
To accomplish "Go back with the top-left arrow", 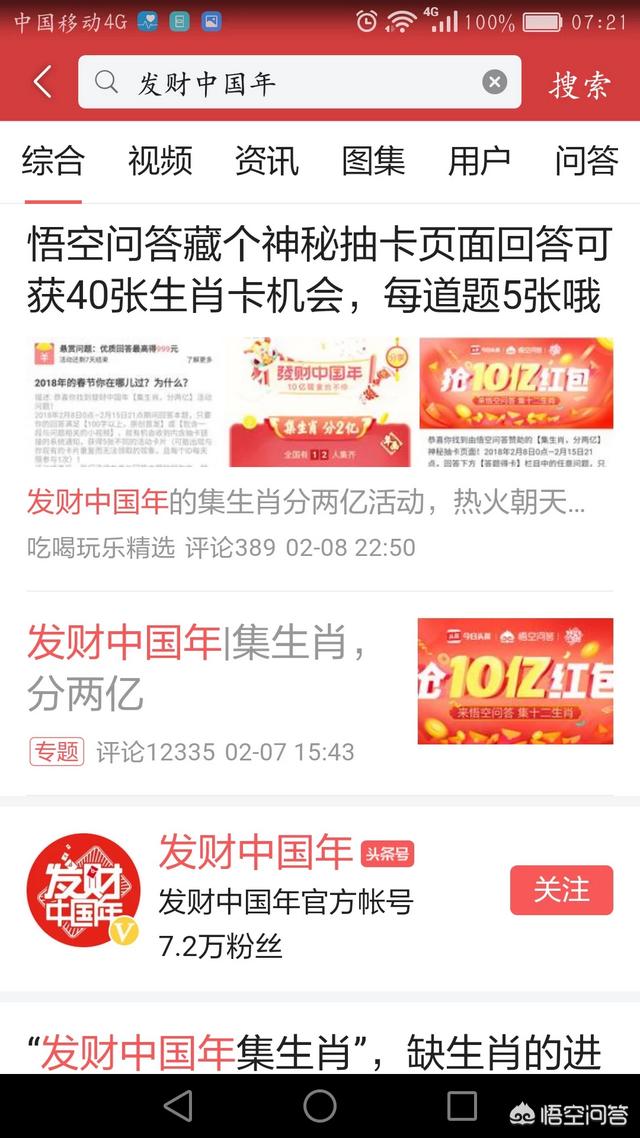I will click(x=42, y=83).
